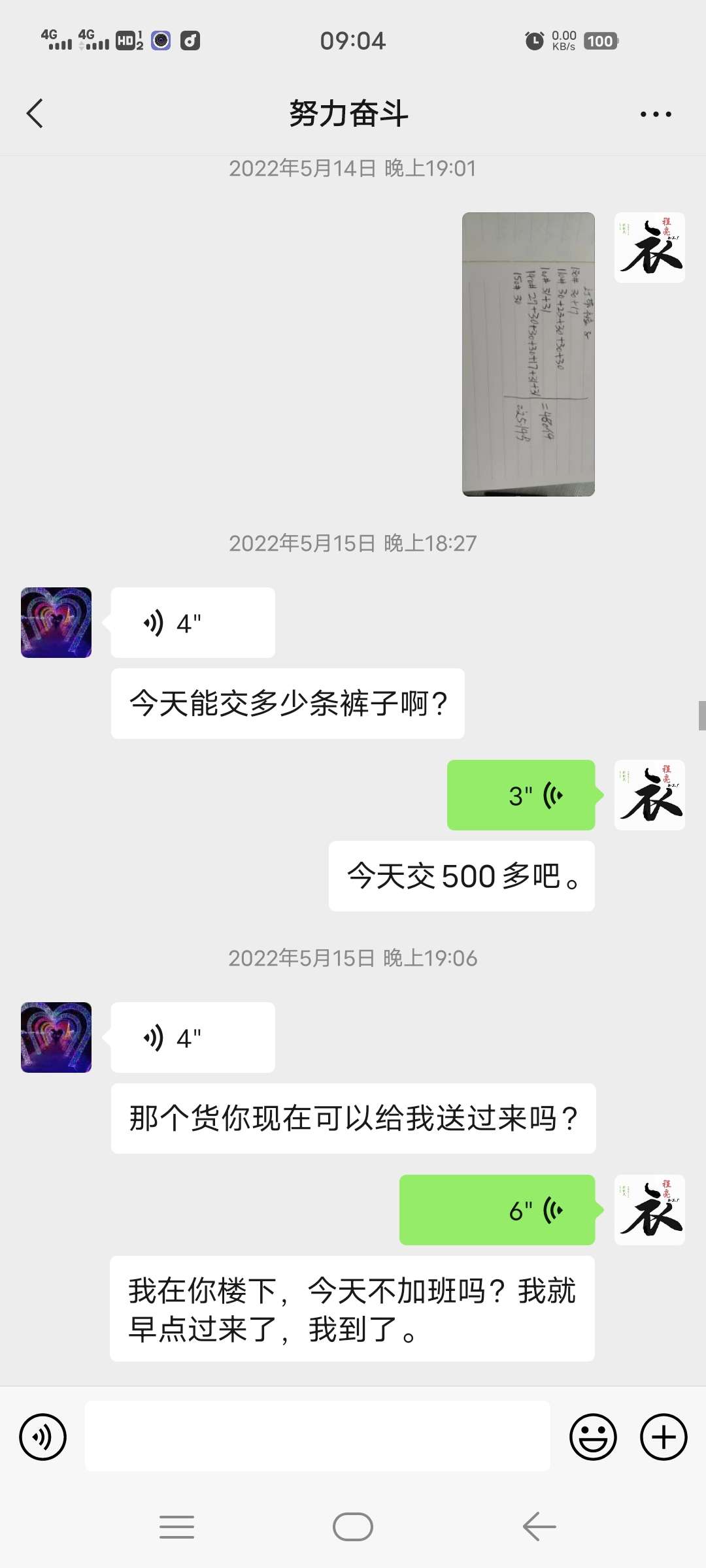Image resolution: width=706 pixels, height=1568 pixels.
Task: Play the 4" voice message above 那个货你现在可以给我送过来吗
Action: click(x=192, y=1037)
